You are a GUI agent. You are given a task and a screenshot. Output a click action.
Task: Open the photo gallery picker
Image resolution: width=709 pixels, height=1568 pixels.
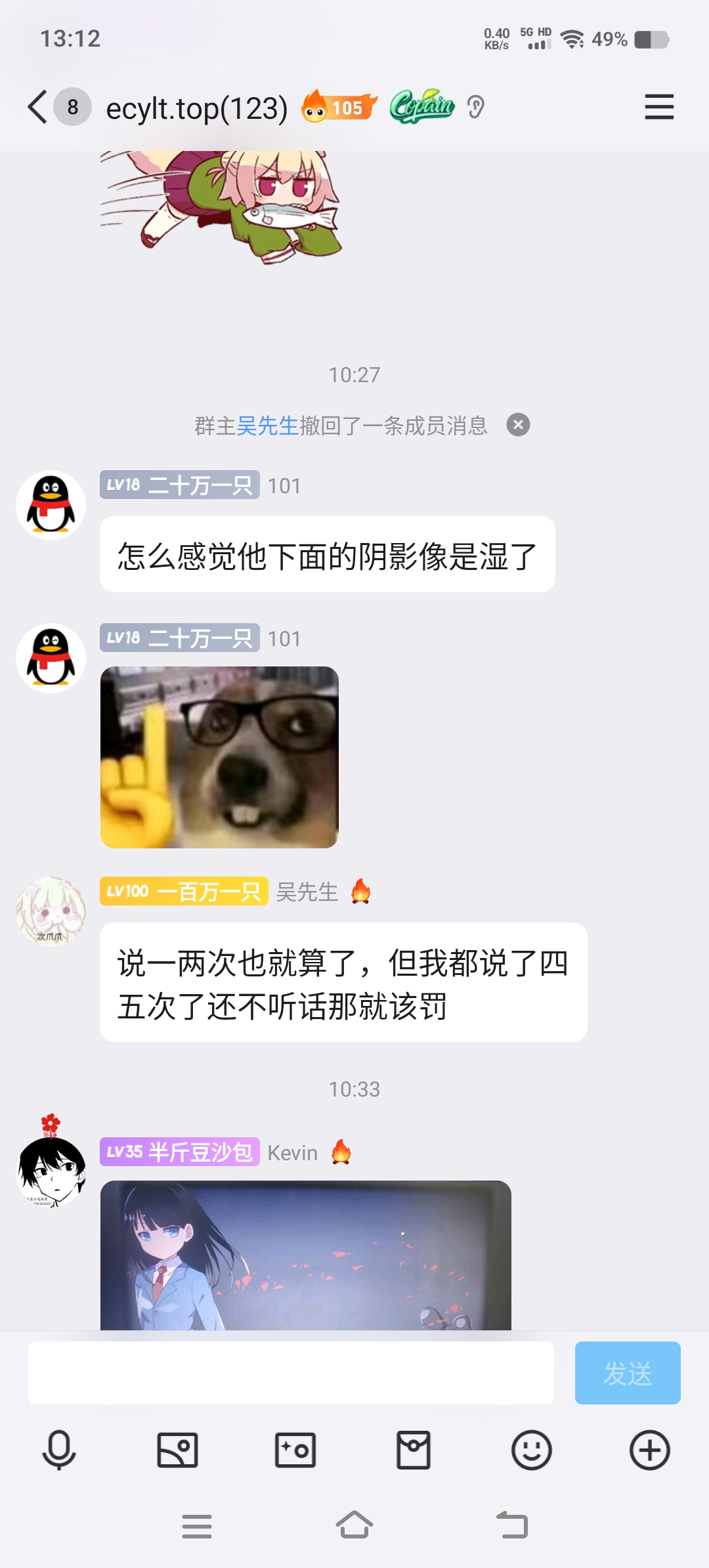click(177, 1450)
